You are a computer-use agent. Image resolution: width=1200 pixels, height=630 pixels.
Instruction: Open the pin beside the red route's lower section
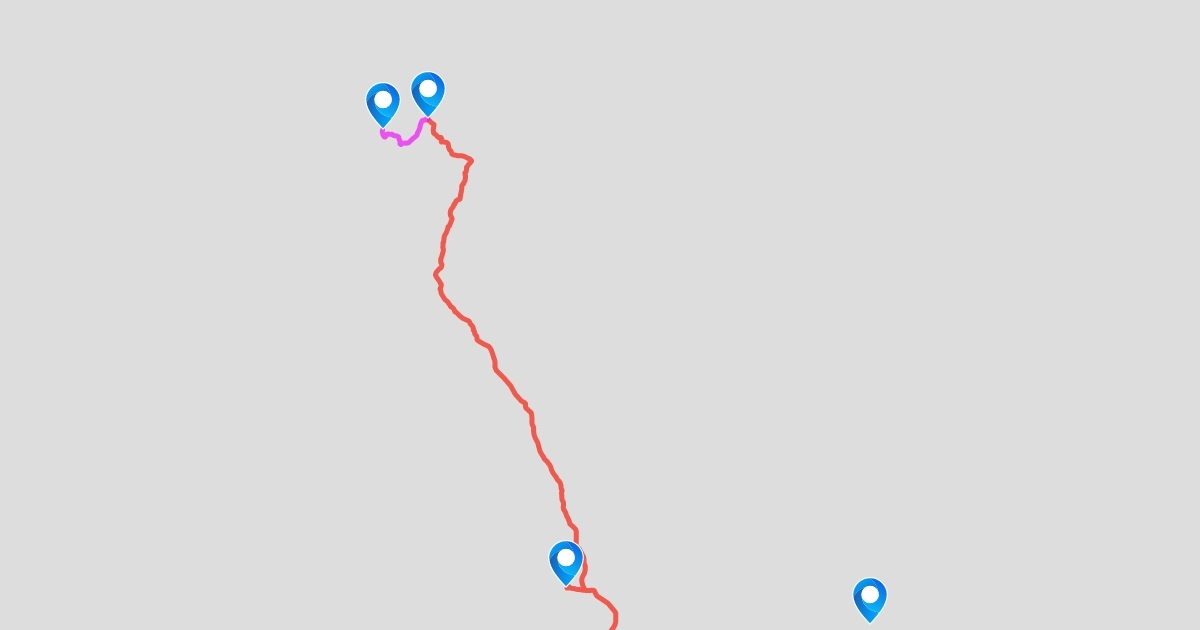[x=566, y=561]
